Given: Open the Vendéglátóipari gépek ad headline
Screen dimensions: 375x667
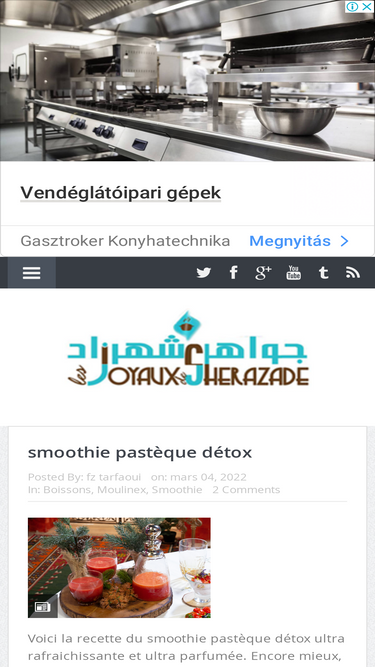Looking at the screenshot, I should point(121,193).
